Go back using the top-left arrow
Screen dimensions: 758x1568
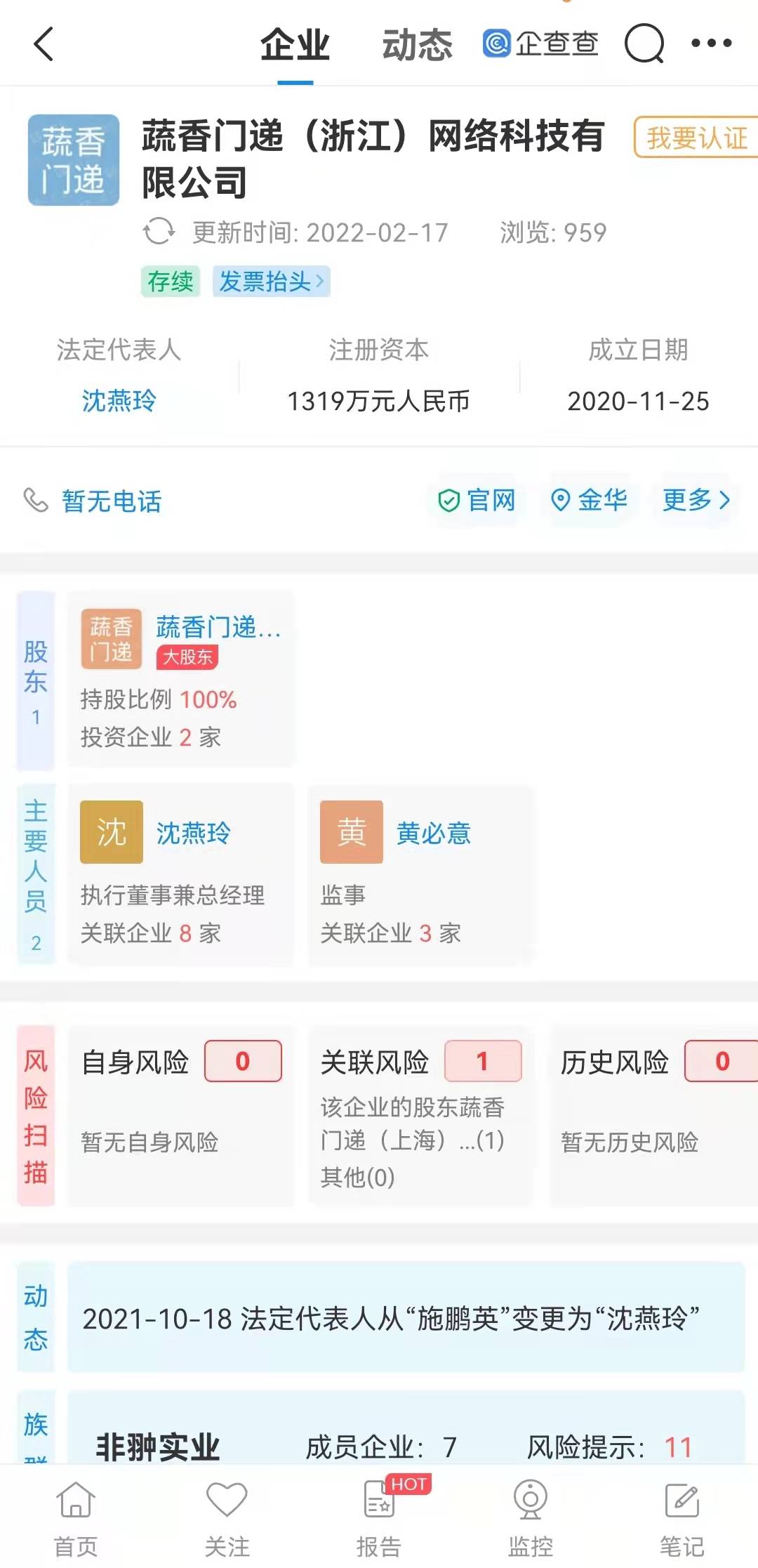point(44,44)
